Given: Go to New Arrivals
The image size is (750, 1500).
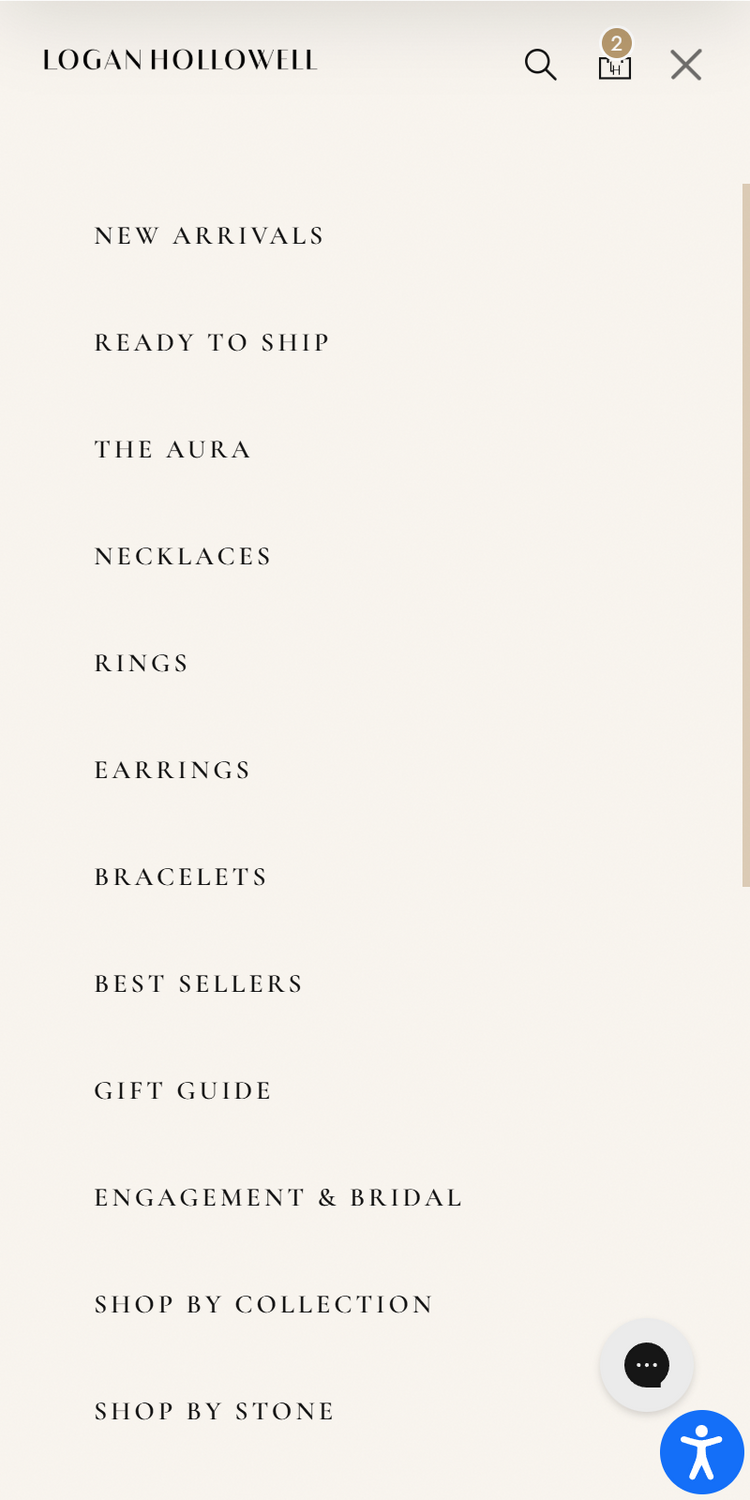Looking at the screenshot, I should [209, 236].
